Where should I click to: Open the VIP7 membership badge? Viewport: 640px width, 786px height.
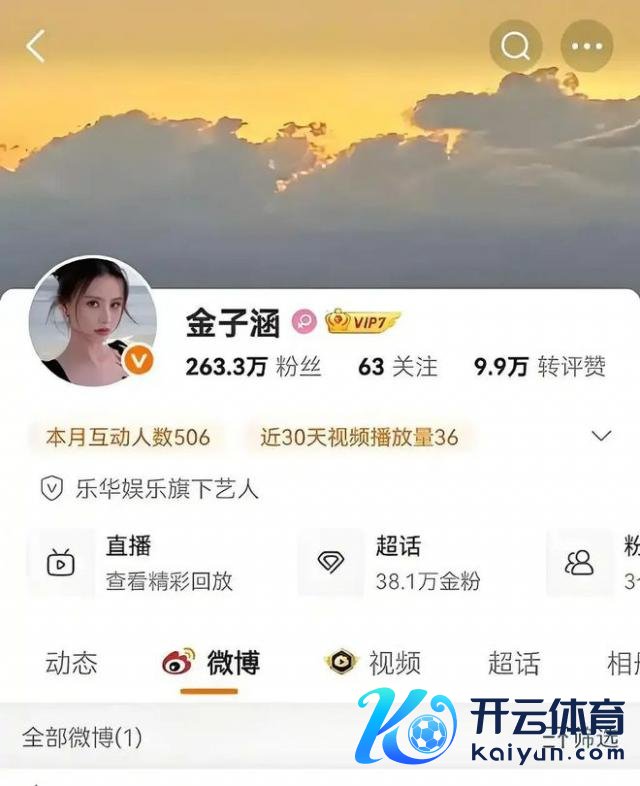tap(362, 321)
